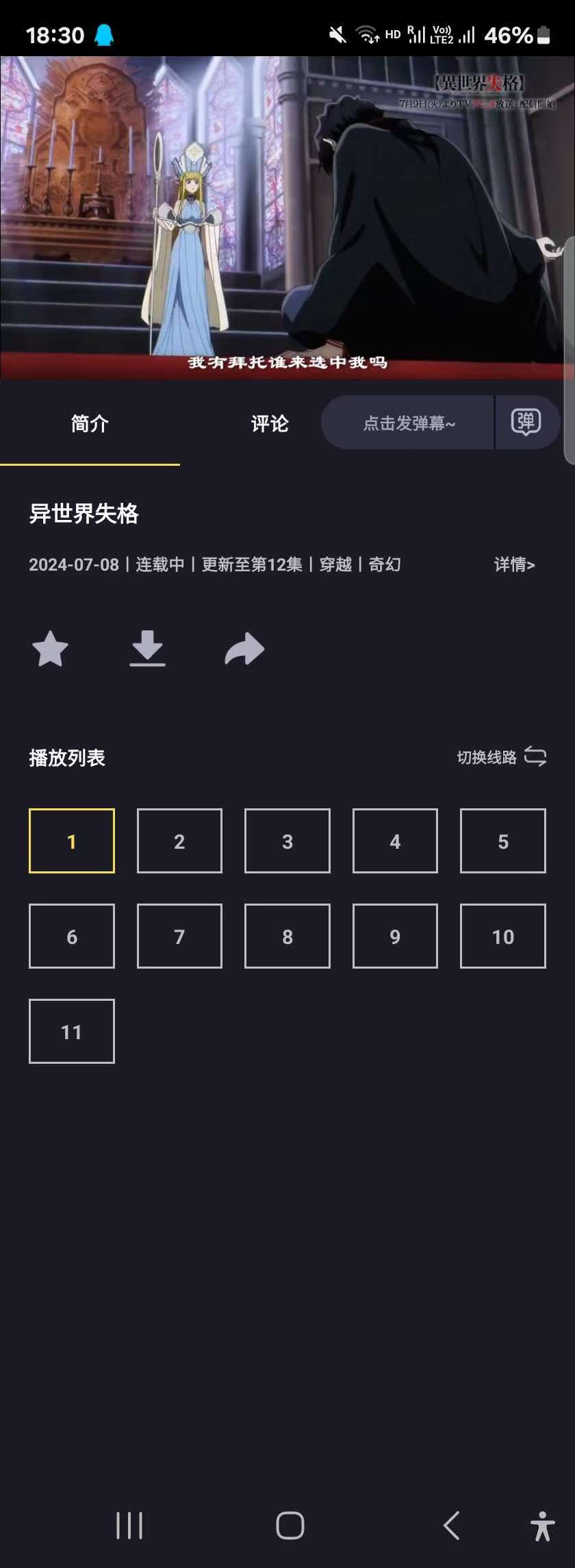Go back using the system back button
The height and width of the screenshot is (1568, 575).
[x=451, y=1526]
